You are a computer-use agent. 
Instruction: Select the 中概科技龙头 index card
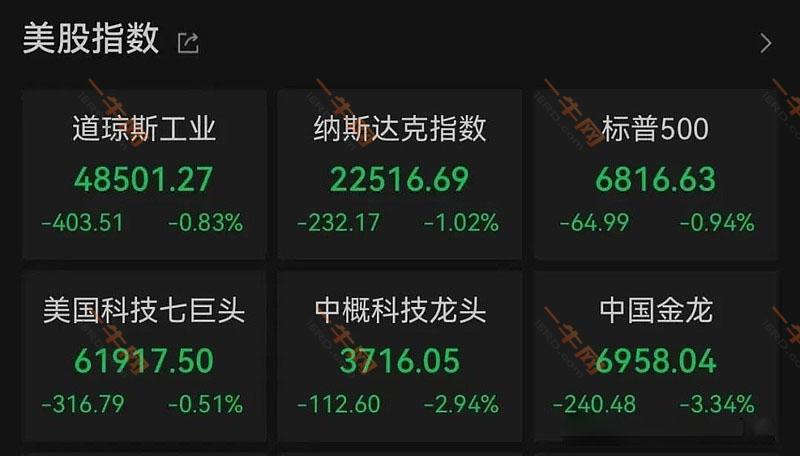click(399, 357)
